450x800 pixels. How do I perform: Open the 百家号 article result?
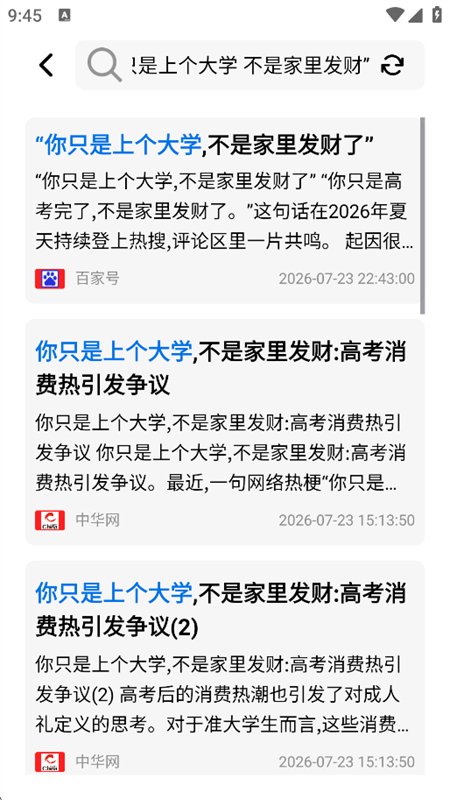pyautogui.click(x=225, y=210)
